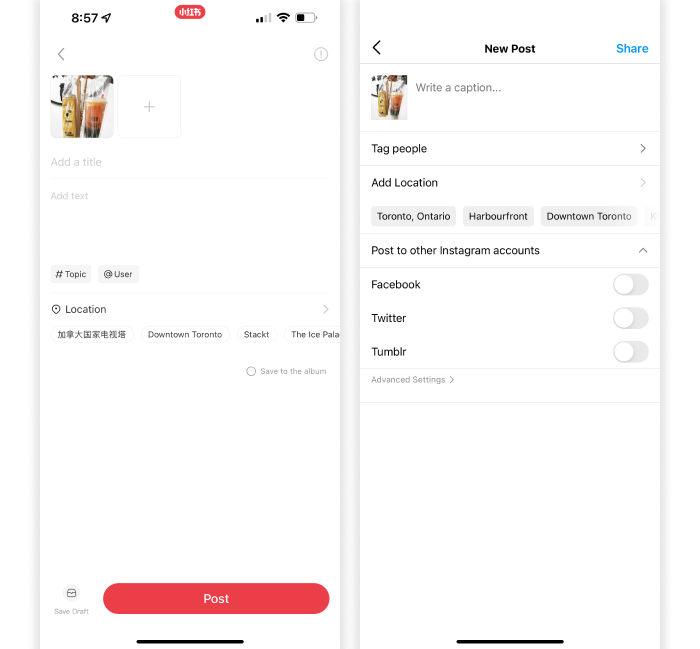Go back from the New Post screen
700x649 pixels.
coord(377,48)
